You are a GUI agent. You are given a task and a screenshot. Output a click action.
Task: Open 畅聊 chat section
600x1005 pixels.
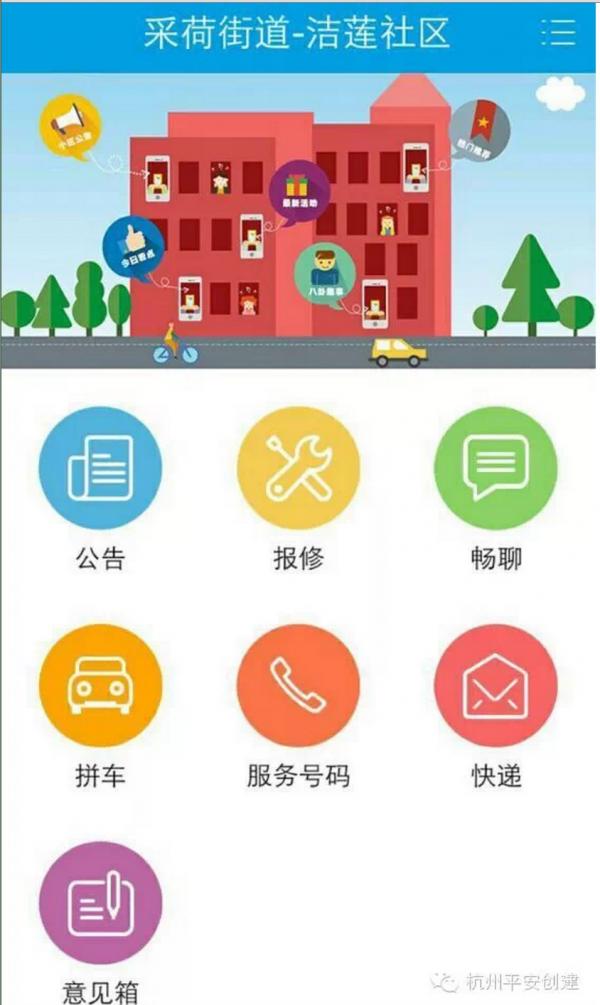click(x=496, y=468)
